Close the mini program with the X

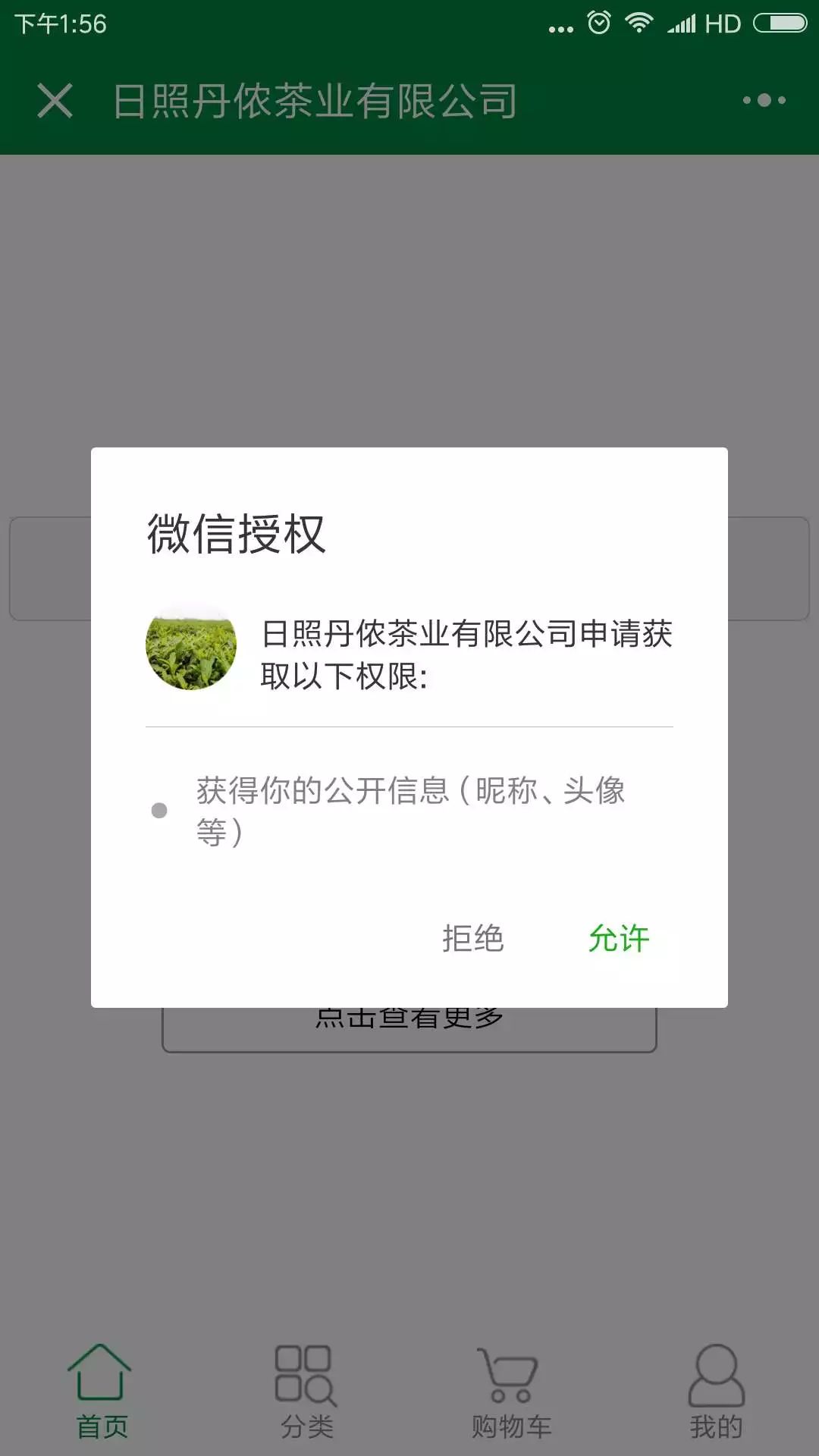click(x=55, y=101)
